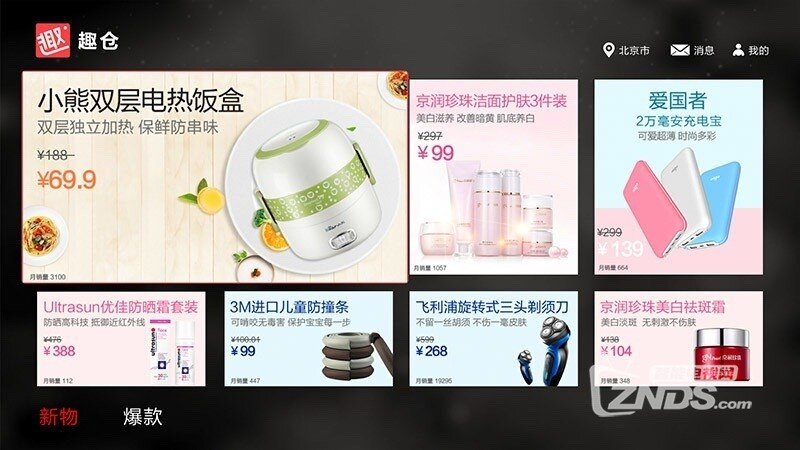This screenshot has width=800, height=450.
Task: Switch to the 爆款 tab
Action: tap(143, 417)
